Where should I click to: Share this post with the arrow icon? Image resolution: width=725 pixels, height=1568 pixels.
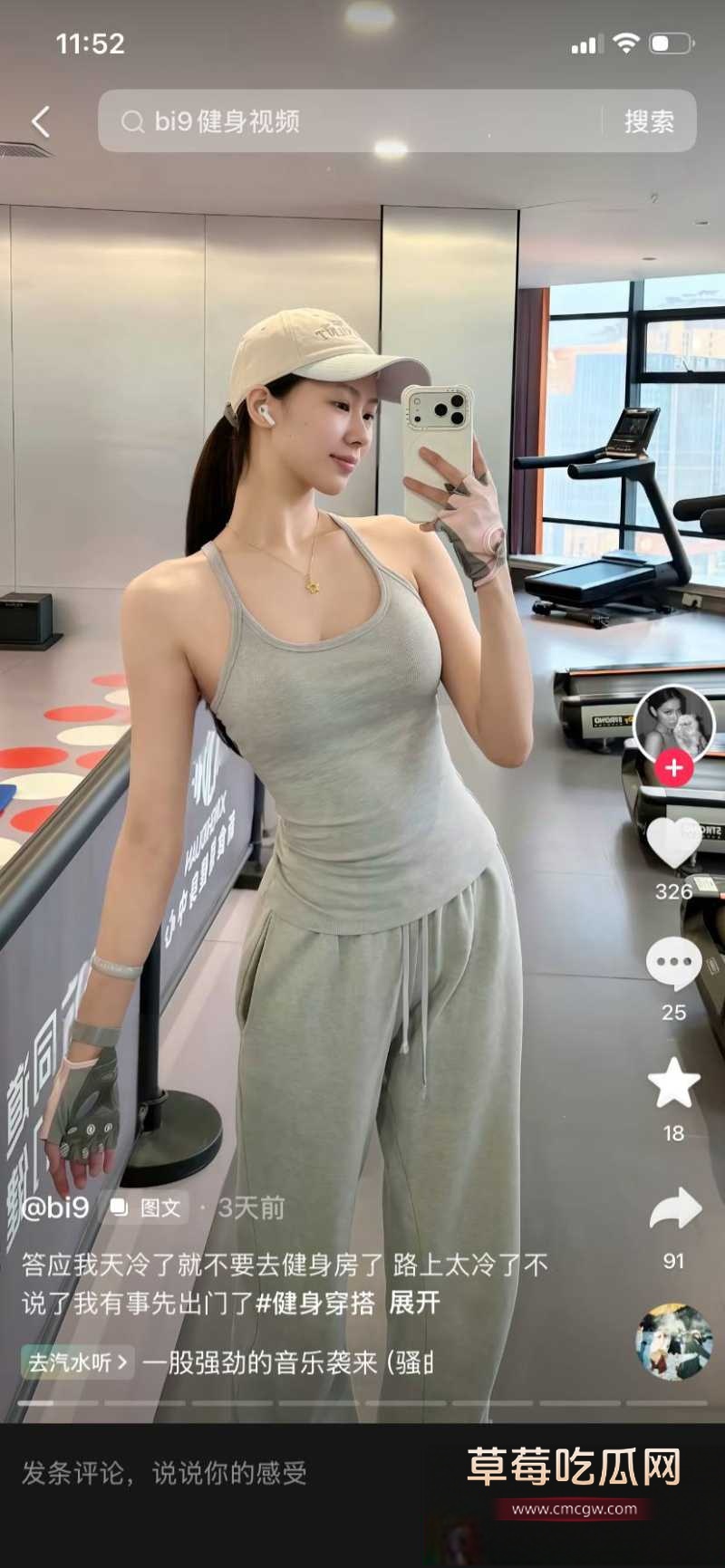point(675,1210)
